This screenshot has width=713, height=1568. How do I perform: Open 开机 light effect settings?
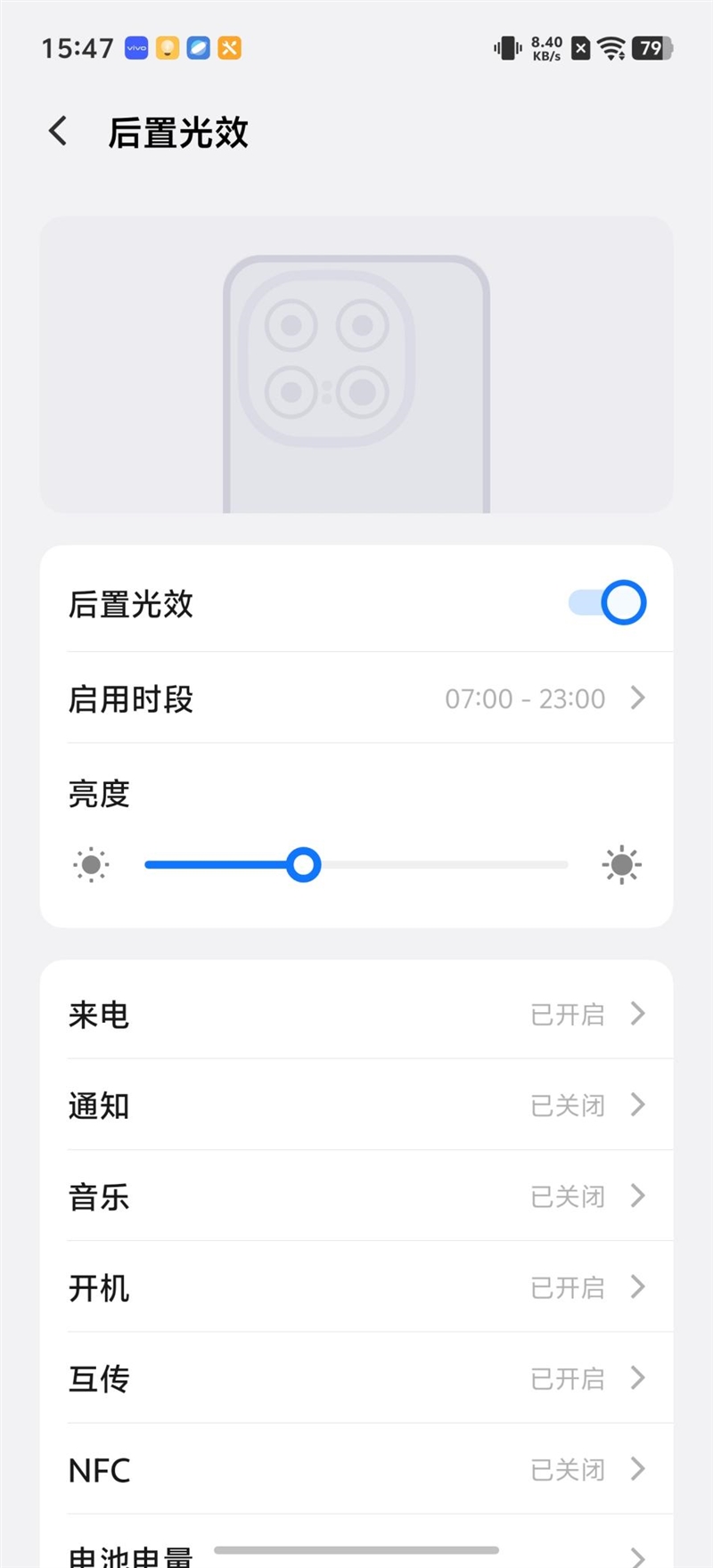pos(356,1287)
